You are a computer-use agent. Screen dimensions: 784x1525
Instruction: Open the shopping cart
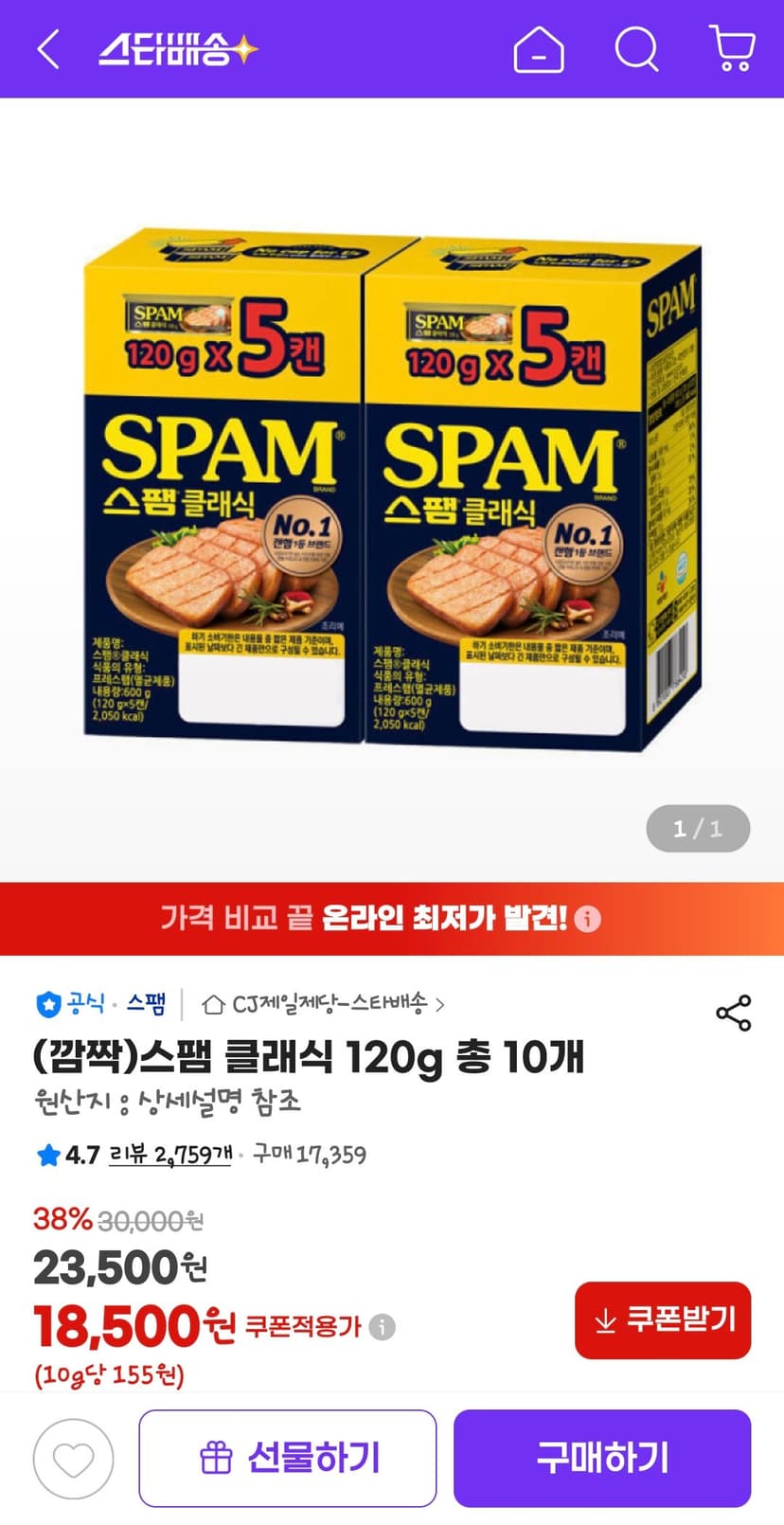click(x=732, y=48)
